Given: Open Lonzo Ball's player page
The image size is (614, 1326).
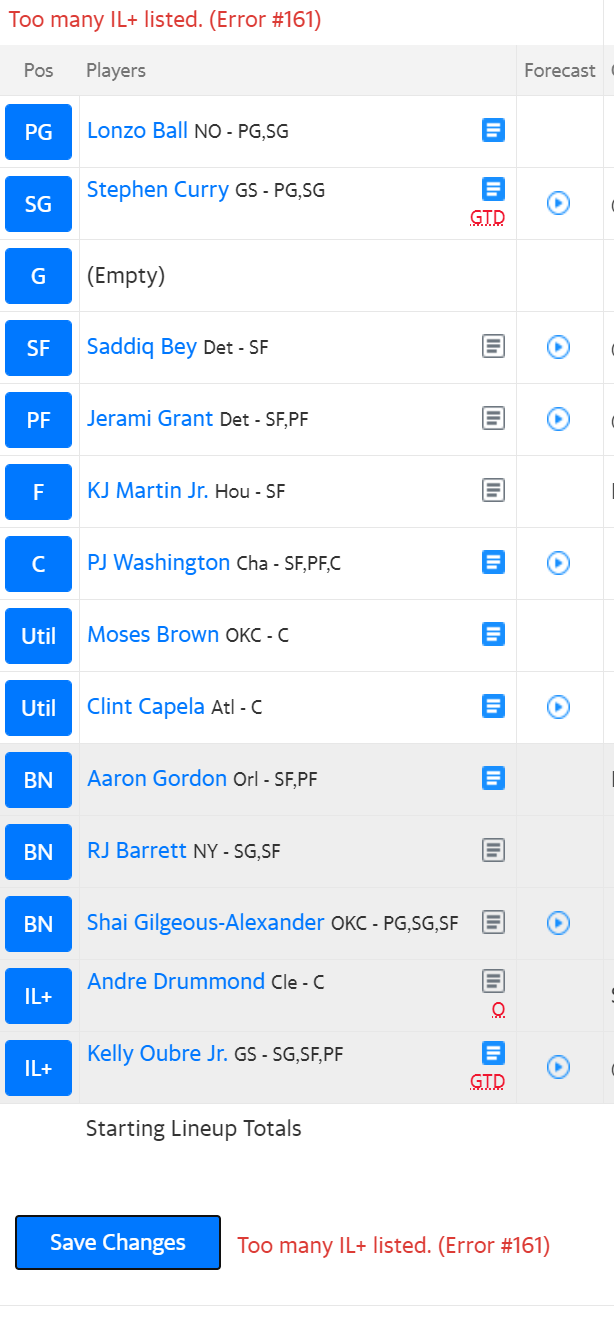Looking at the screenshot, I should pyautogui.click(x=137, y=131).
